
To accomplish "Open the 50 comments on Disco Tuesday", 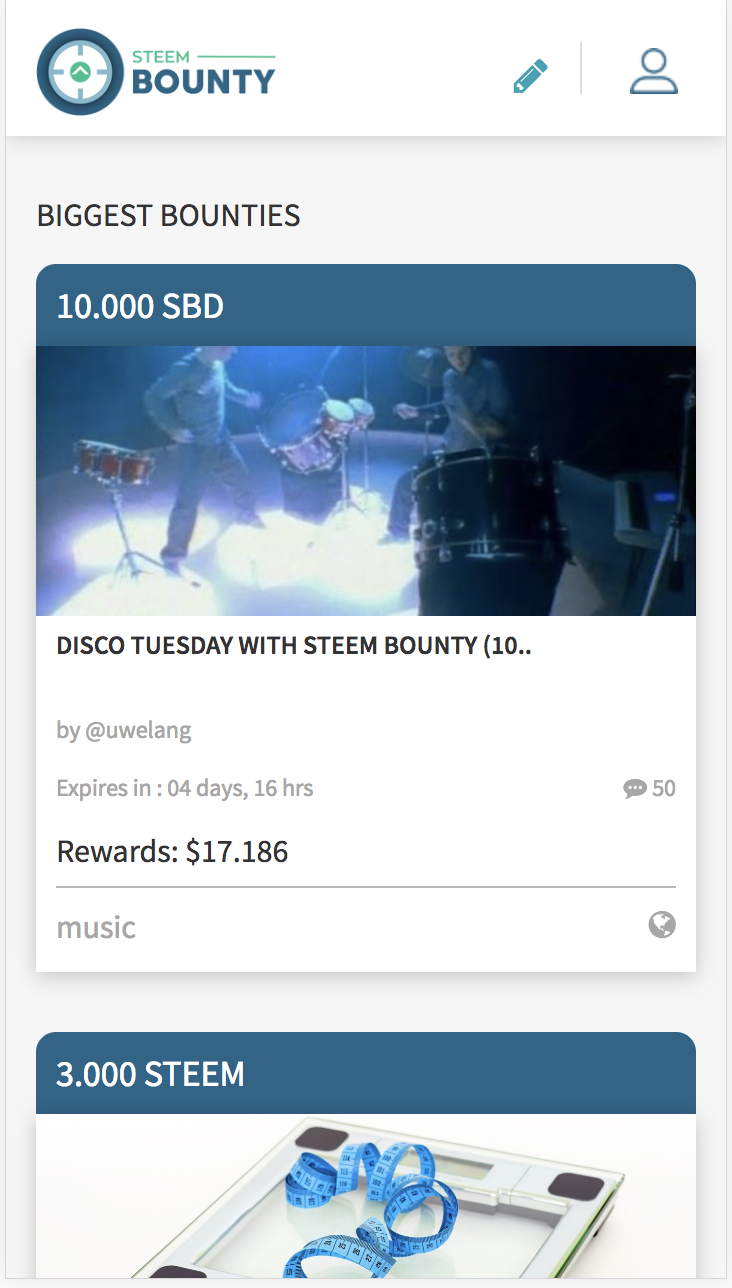I will tap(649, 788).
